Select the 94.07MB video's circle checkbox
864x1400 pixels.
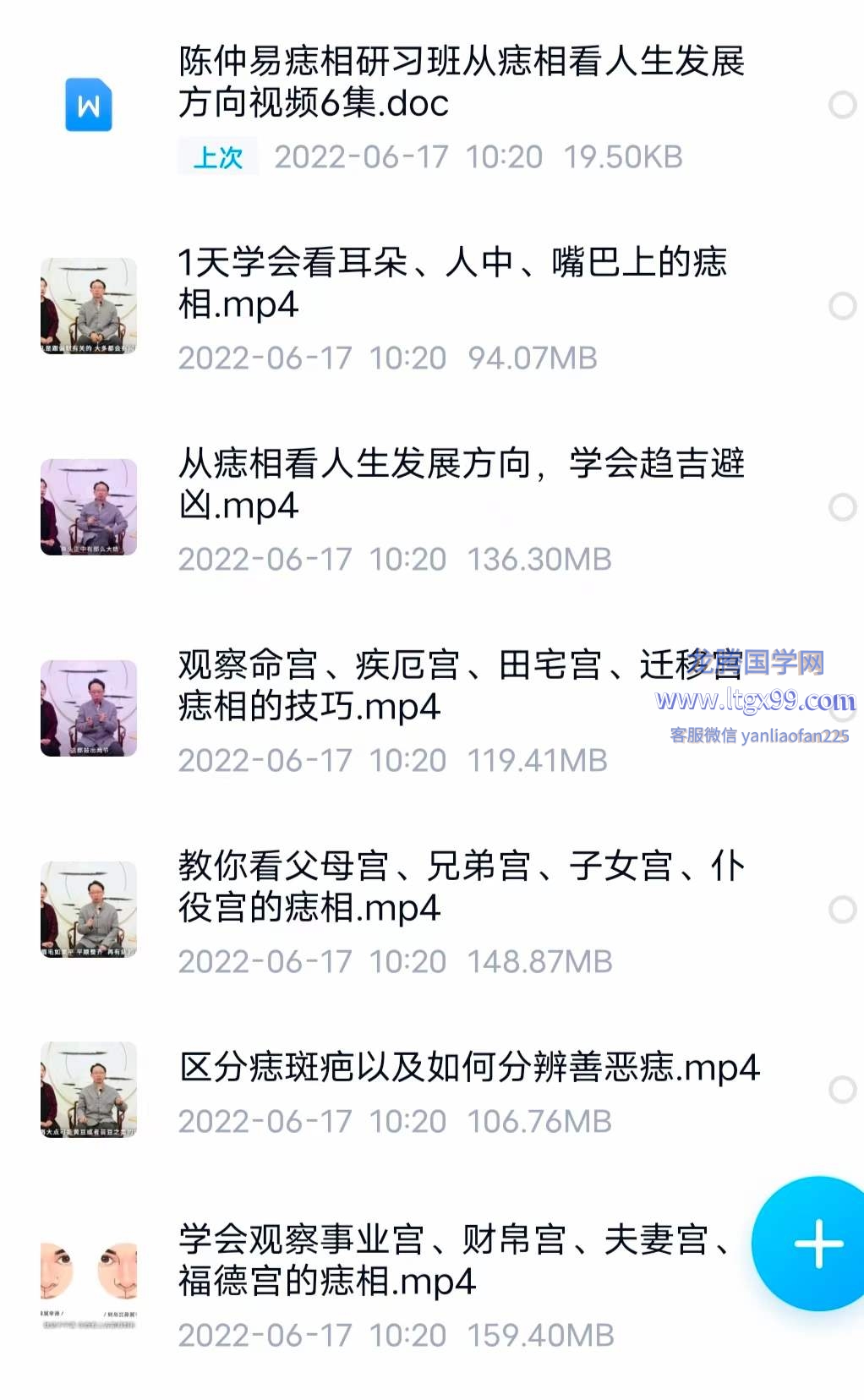click(842, 306)
